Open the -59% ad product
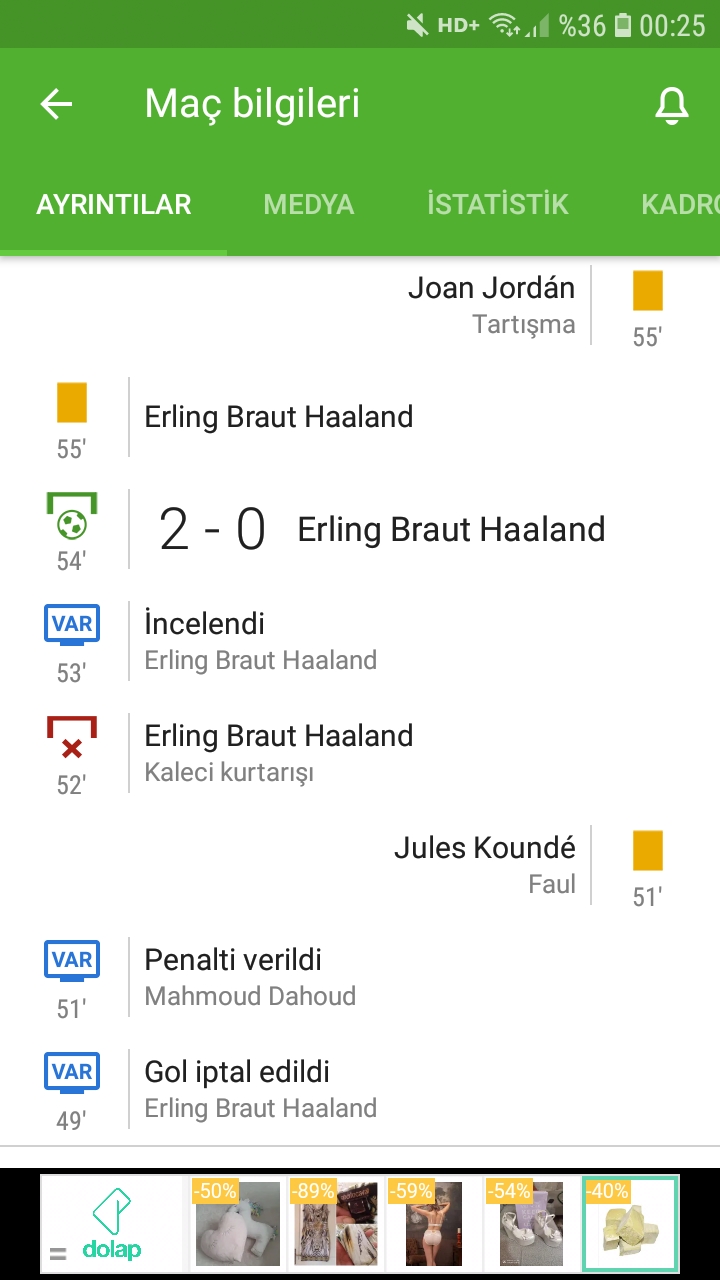720x1280 pixels. 433,1224
